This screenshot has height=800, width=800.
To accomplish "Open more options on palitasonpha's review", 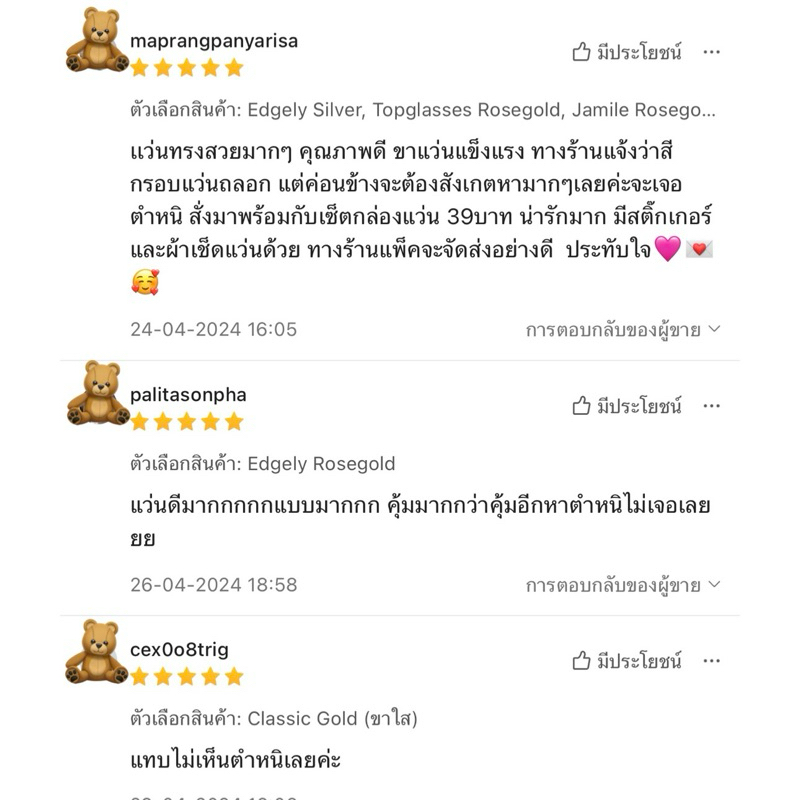I will (711, 406).
